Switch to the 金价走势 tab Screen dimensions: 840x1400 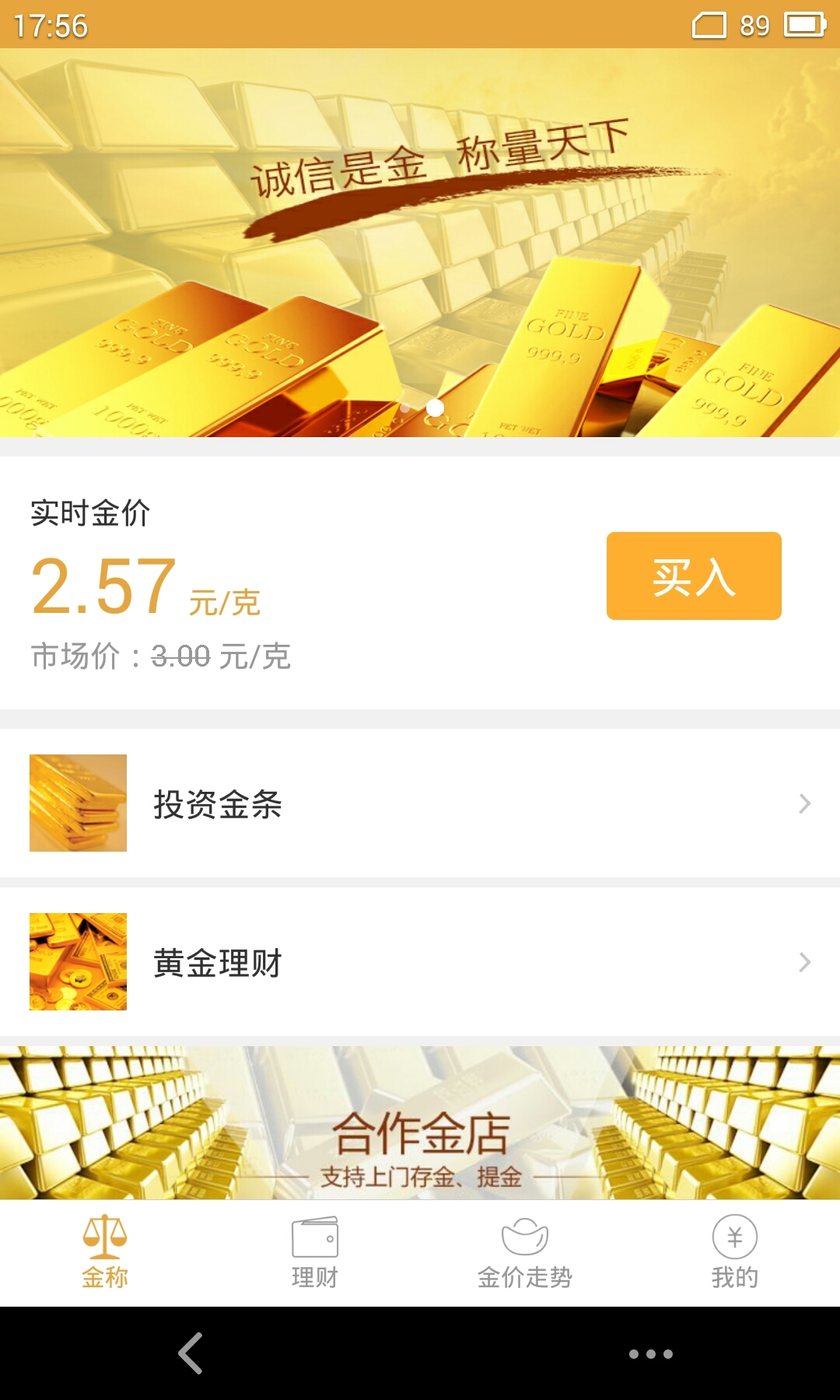point(525,1253)
